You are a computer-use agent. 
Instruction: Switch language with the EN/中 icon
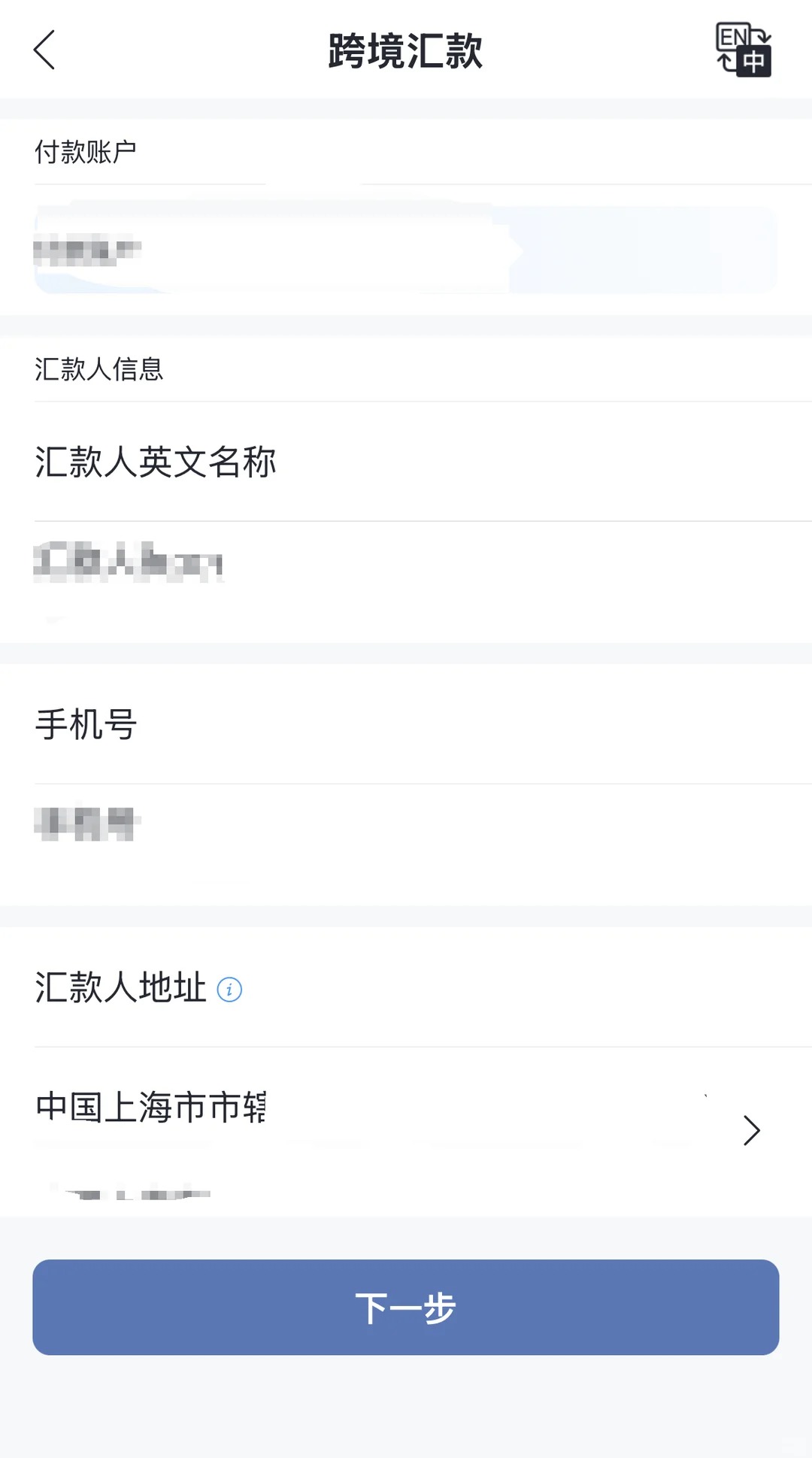pyautogui.click(x=743, y=50)
